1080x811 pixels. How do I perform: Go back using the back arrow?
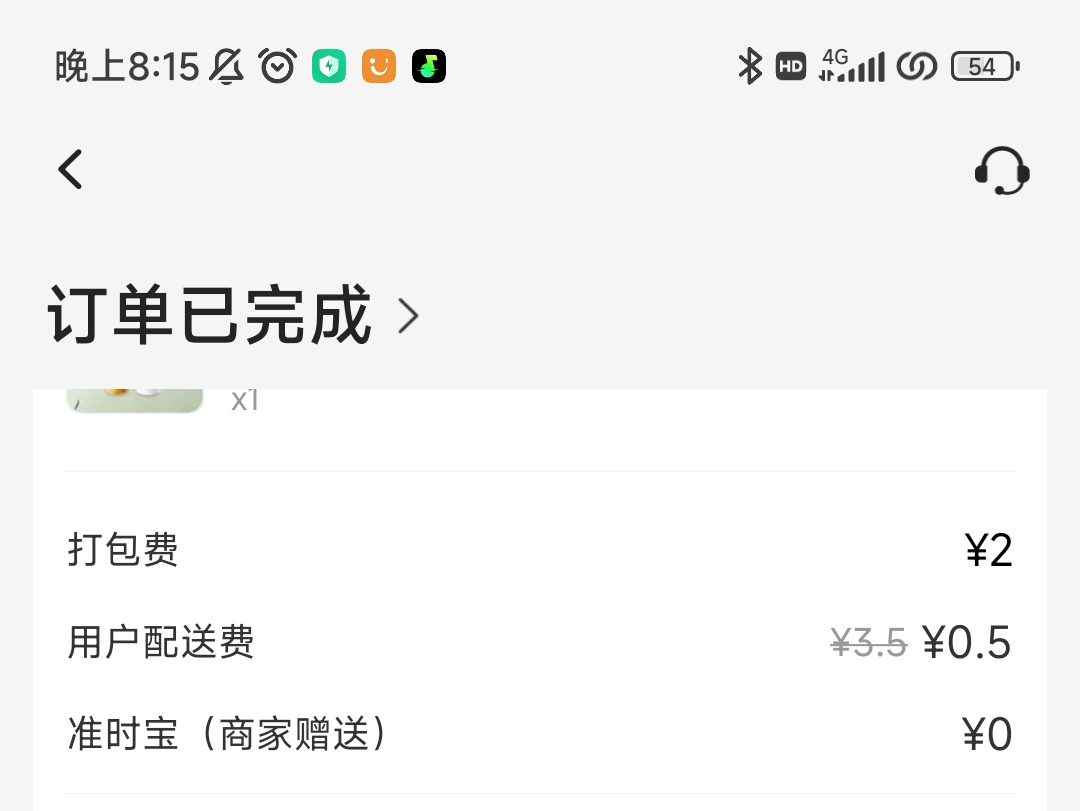click(x=70, y=169)
